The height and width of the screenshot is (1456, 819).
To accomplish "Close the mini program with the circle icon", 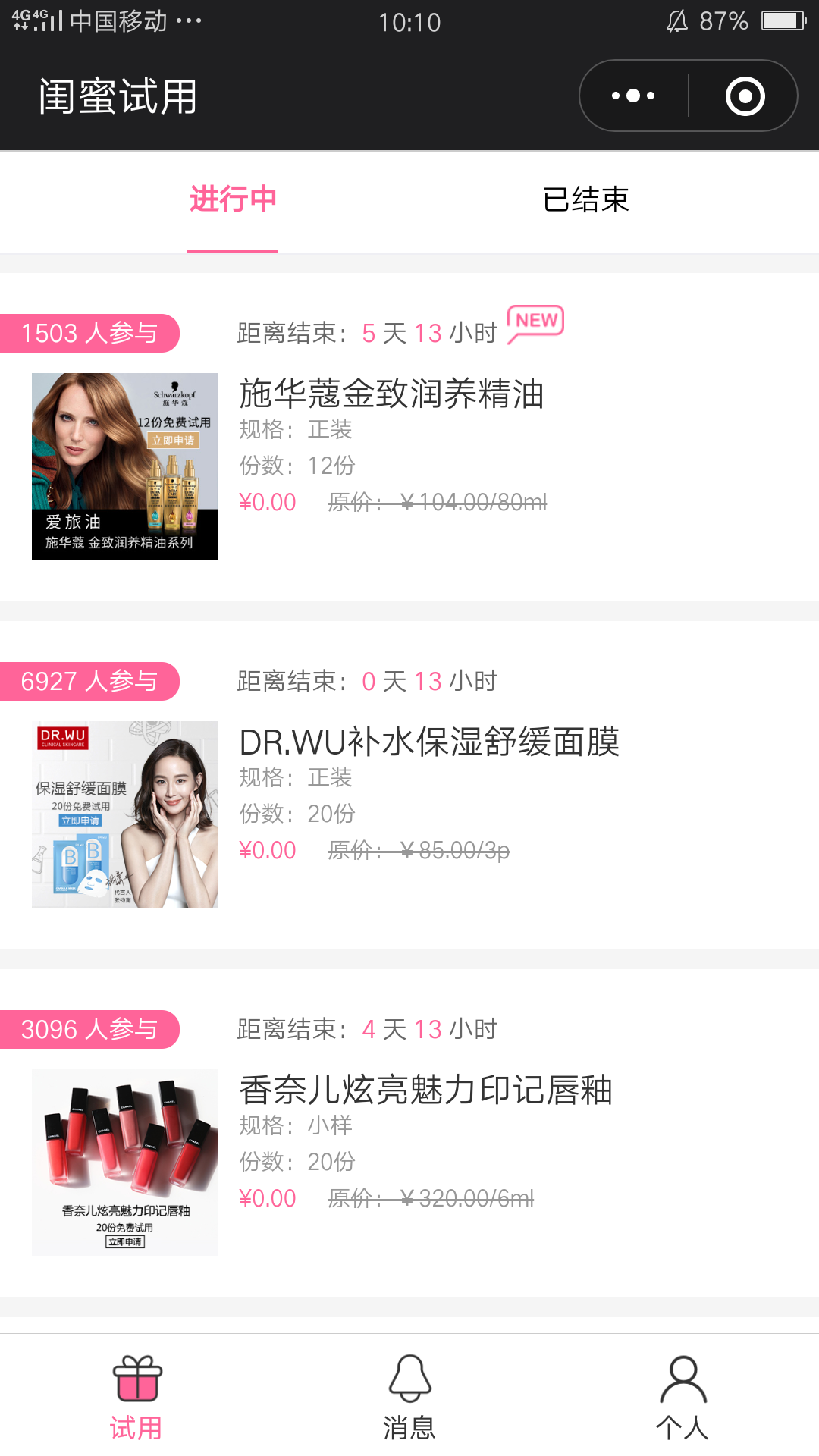I will point(745,96).
